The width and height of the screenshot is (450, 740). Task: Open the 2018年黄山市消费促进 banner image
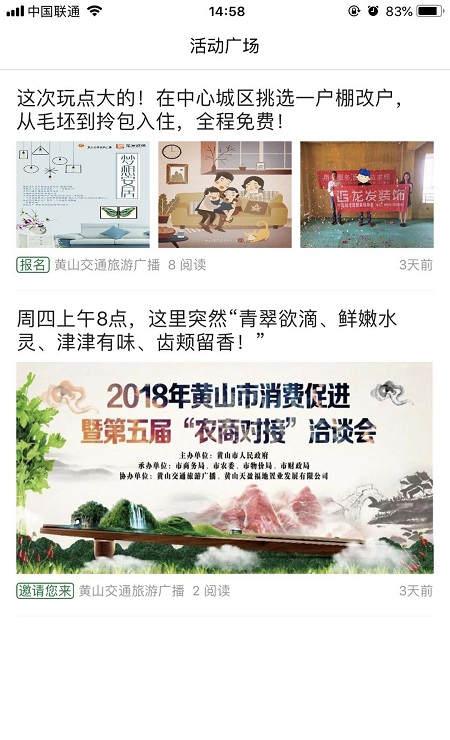coord(225,468)
